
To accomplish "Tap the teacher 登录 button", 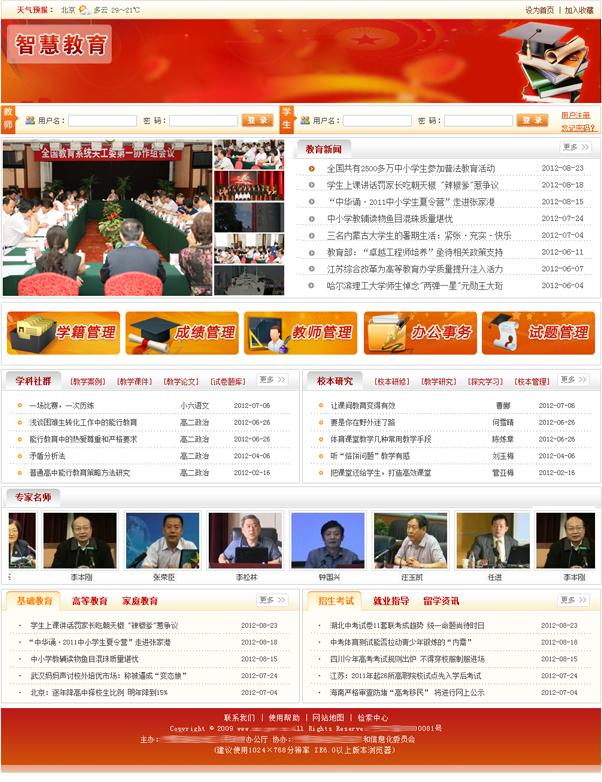I will click(257, 121).
